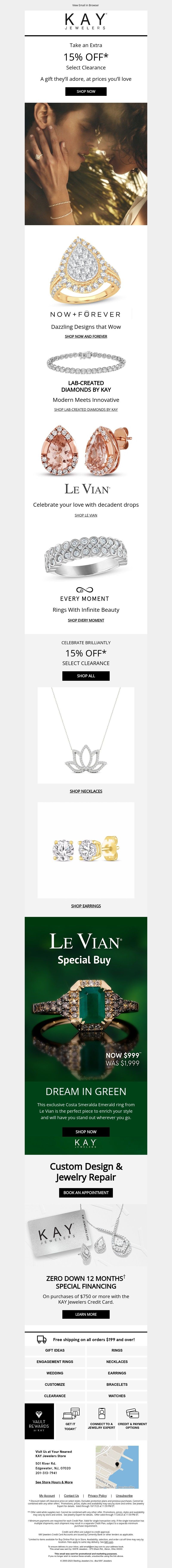Open SHOP EVERY MOMENT link

click(86, 620)
